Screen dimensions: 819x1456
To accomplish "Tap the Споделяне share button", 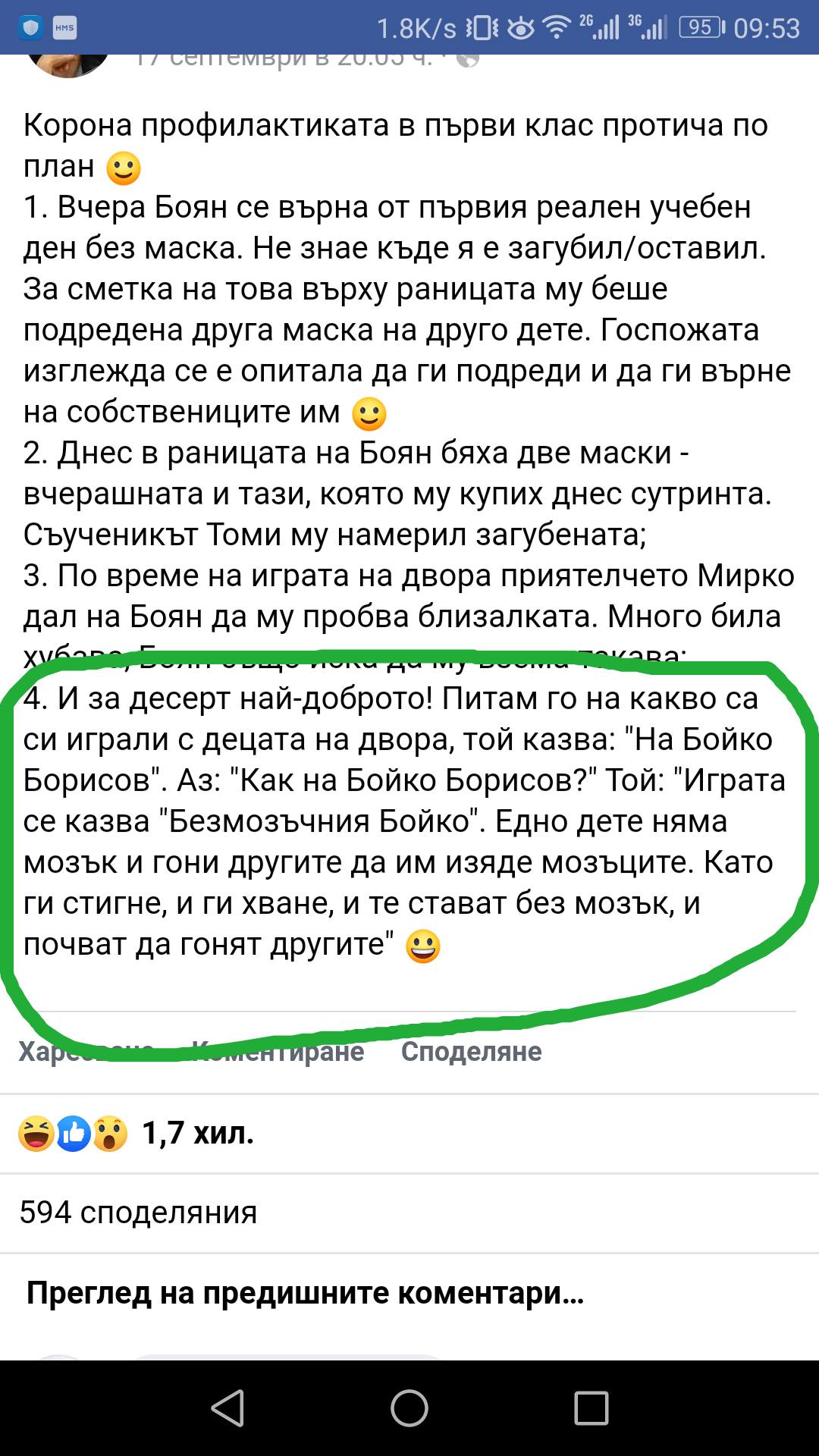I will (471, 1052).
